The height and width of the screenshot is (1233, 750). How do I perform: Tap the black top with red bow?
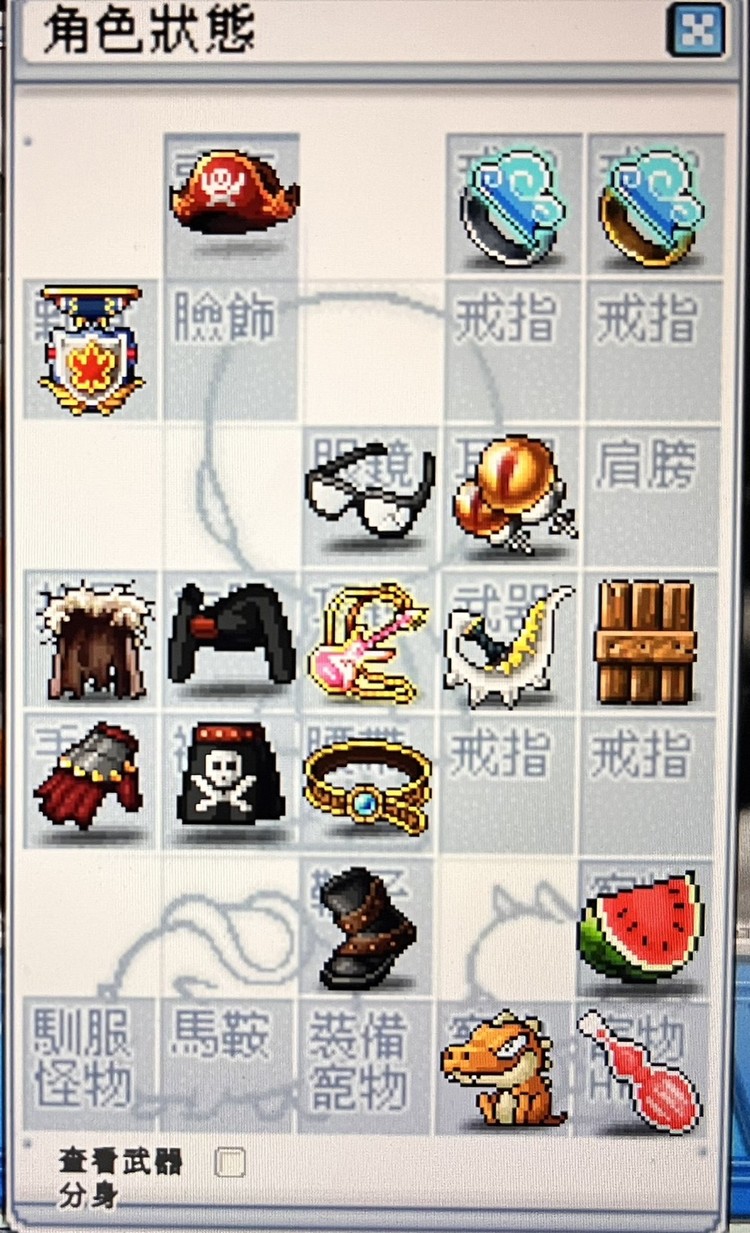click(232, 637)
